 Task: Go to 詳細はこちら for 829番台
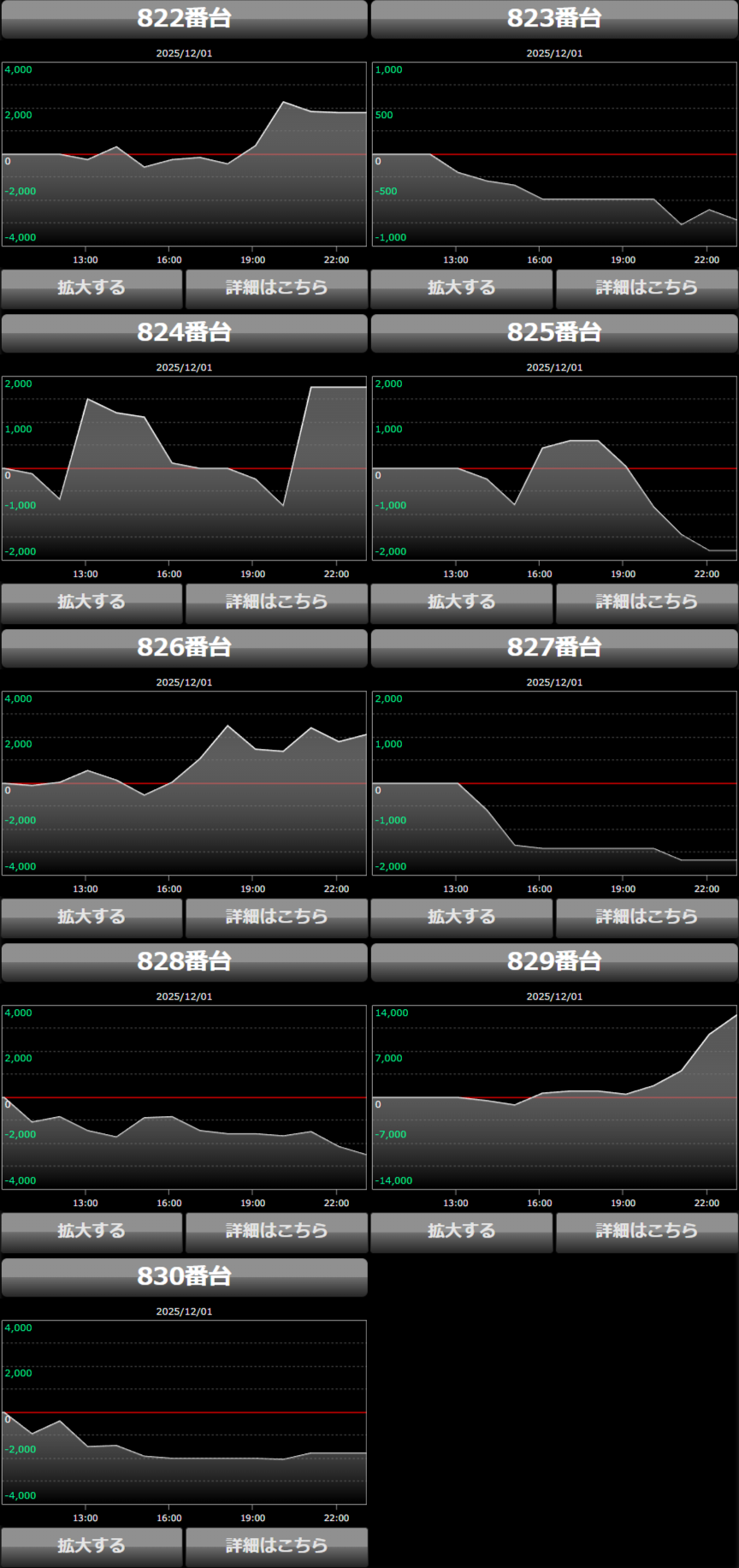647,1232
